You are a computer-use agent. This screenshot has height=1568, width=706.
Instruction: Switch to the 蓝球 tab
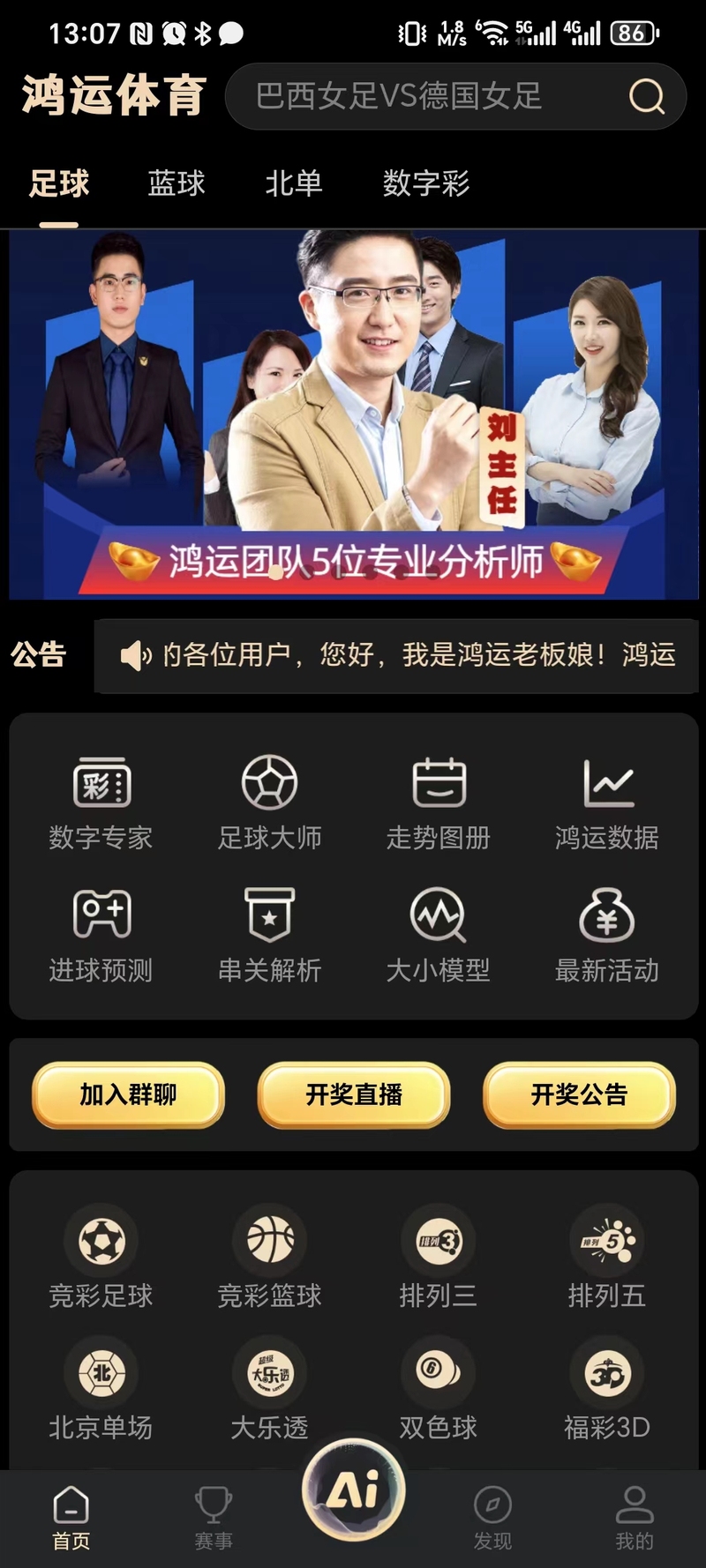pyautogui.click(x=176, y=183)
